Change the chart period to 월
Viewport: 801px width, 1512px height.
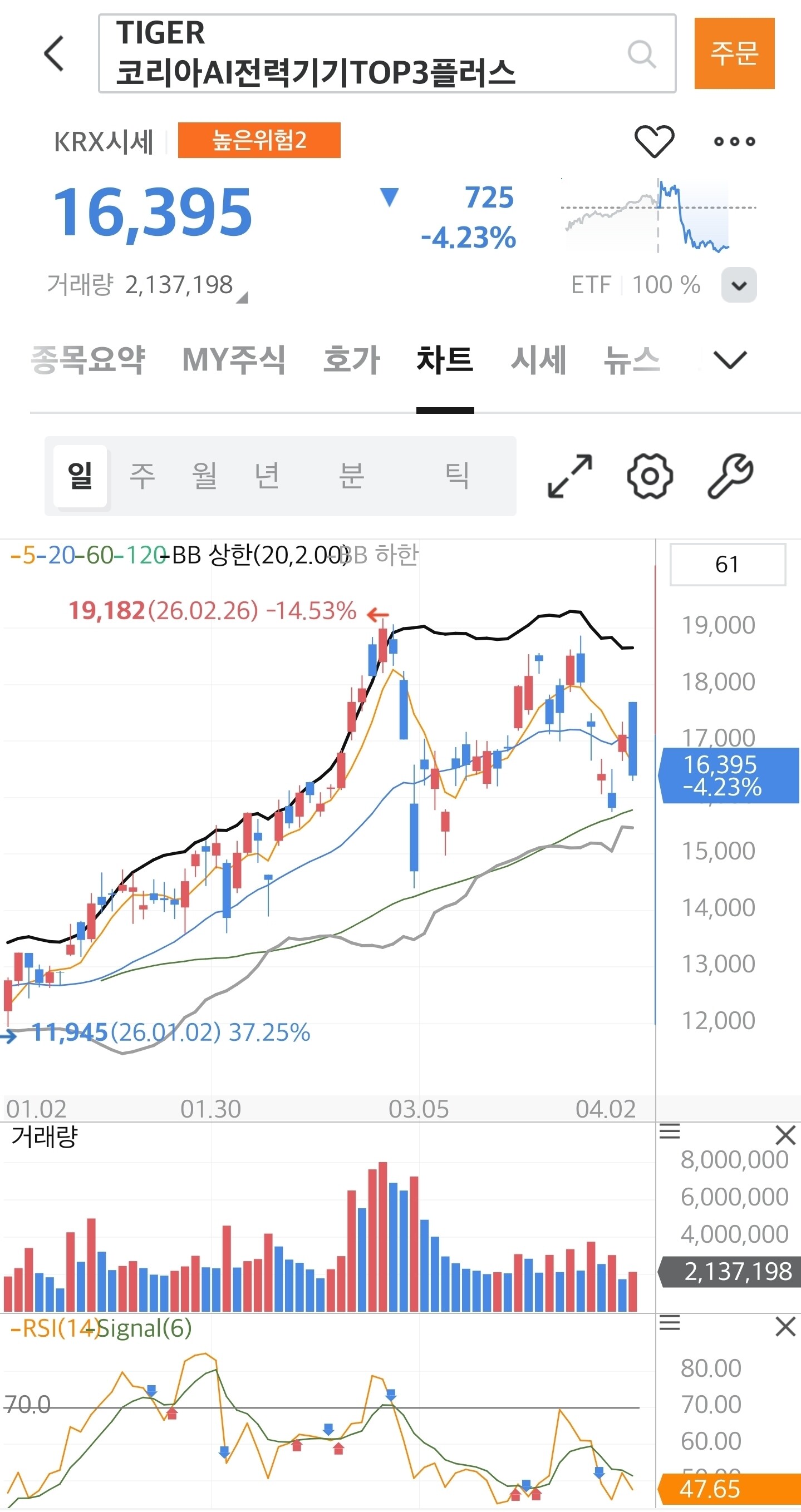pos(204,476)
